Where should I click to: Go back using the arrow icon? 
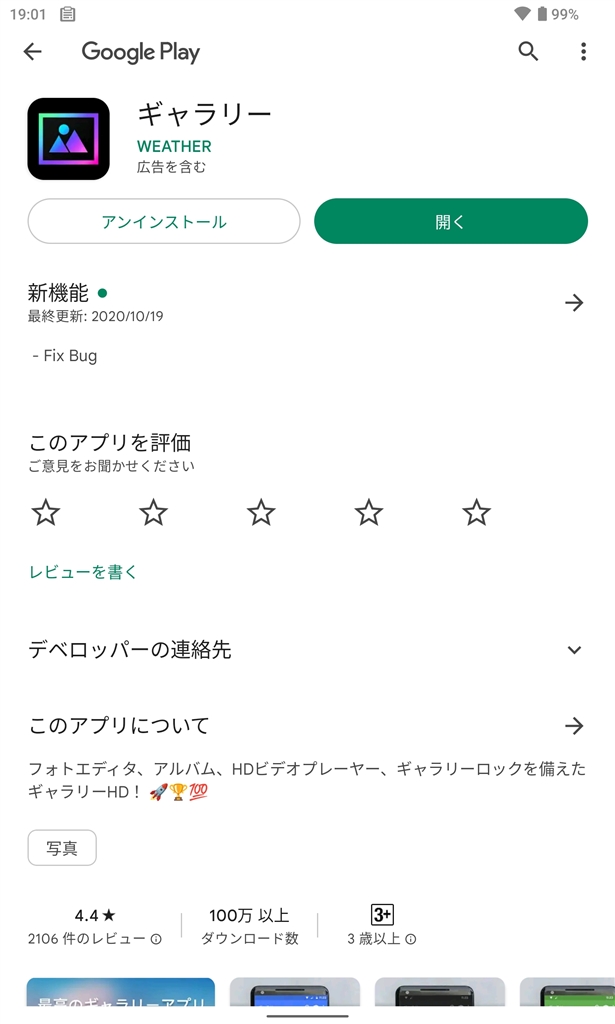click(x=33, y=52)
